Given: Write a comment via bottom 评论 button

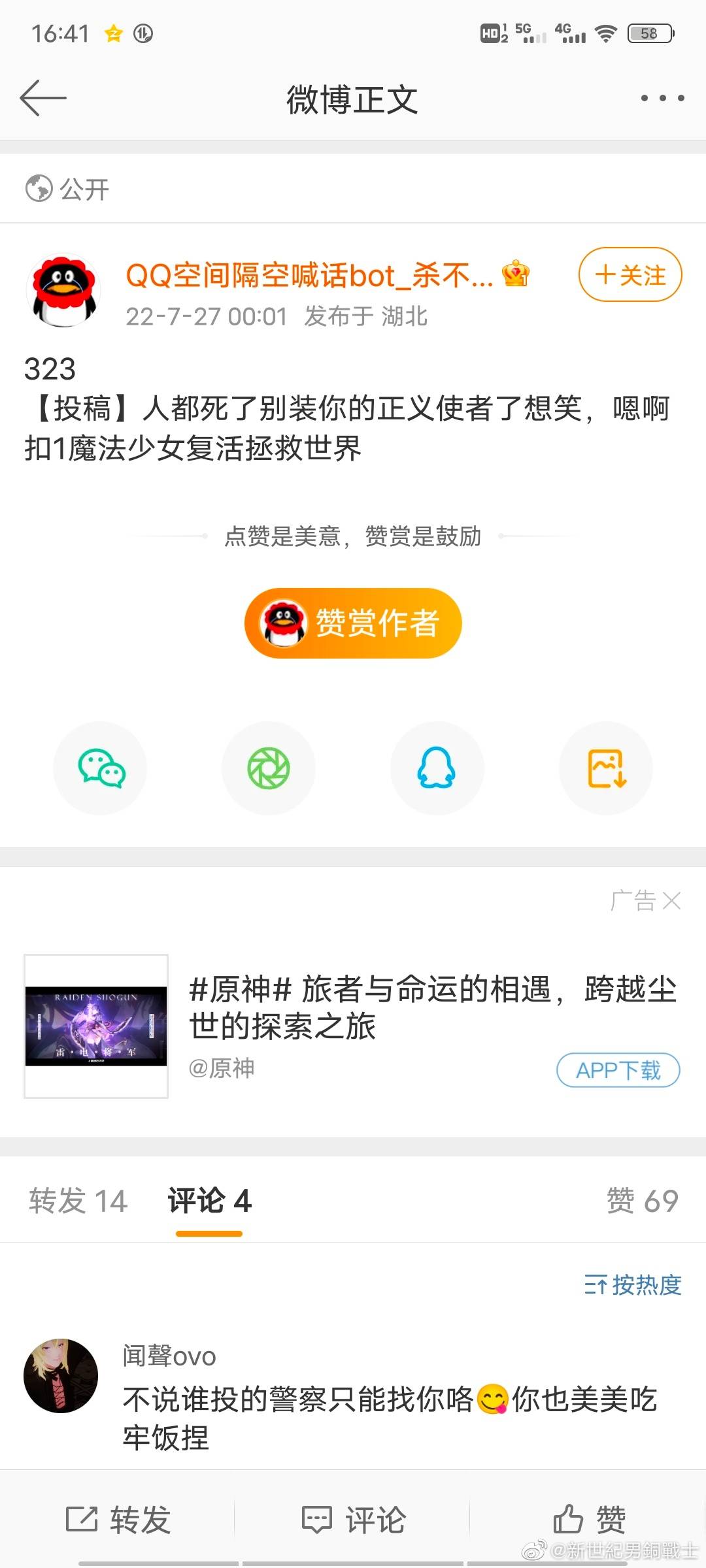Looking at the screenshot, I should coord(353,1520).
